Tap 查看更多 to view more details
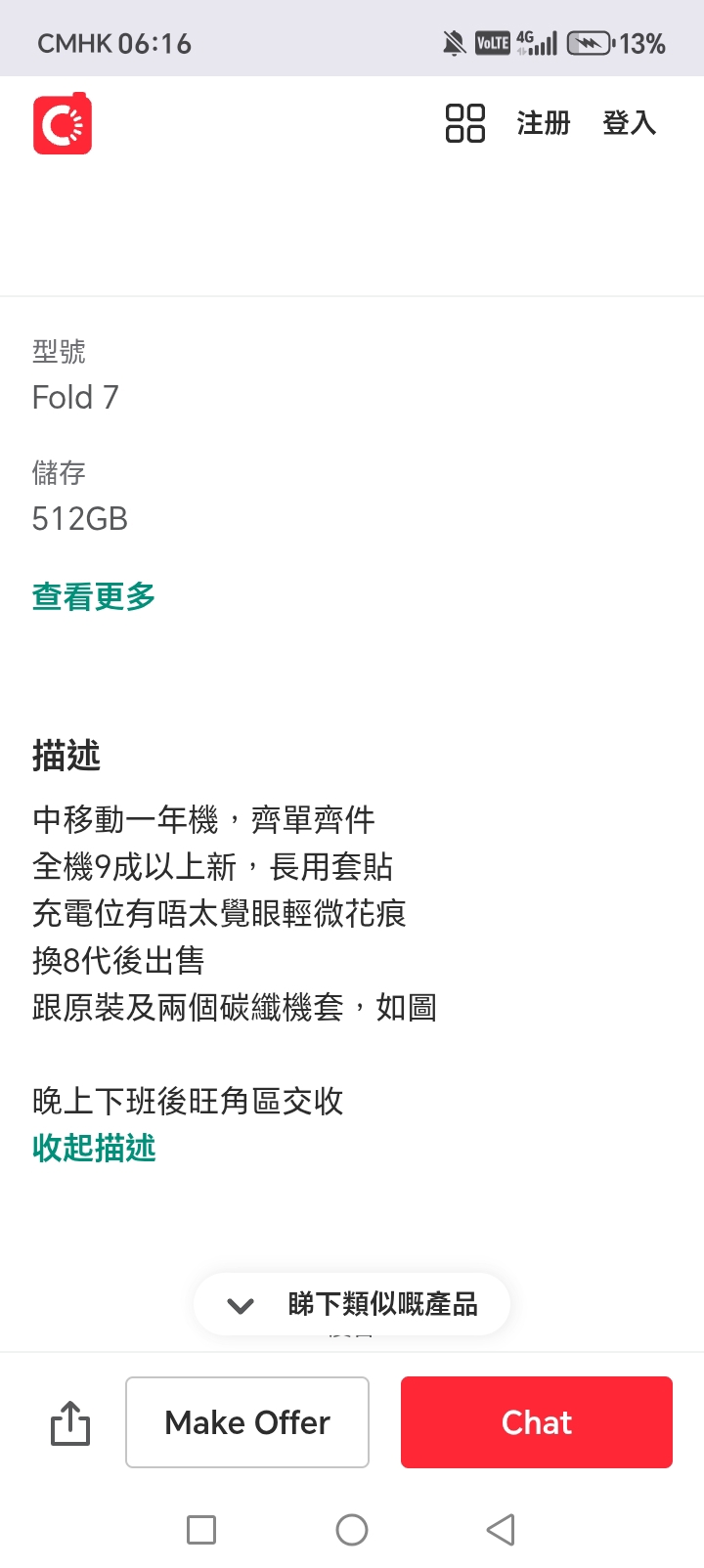Screen dimensions: 704x1568 point(94,596)
